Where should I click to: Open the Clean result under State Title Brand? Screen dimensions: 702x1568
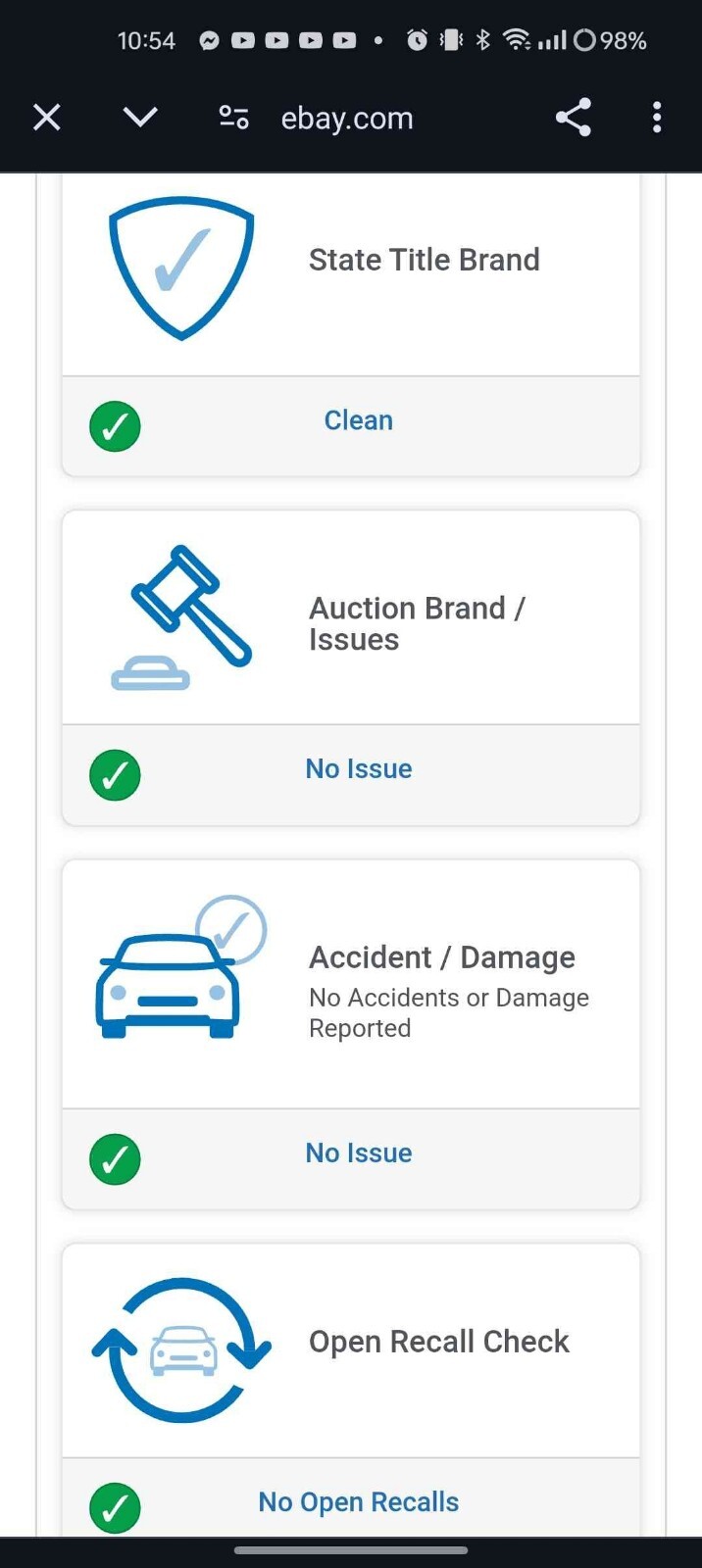[358, 421]
